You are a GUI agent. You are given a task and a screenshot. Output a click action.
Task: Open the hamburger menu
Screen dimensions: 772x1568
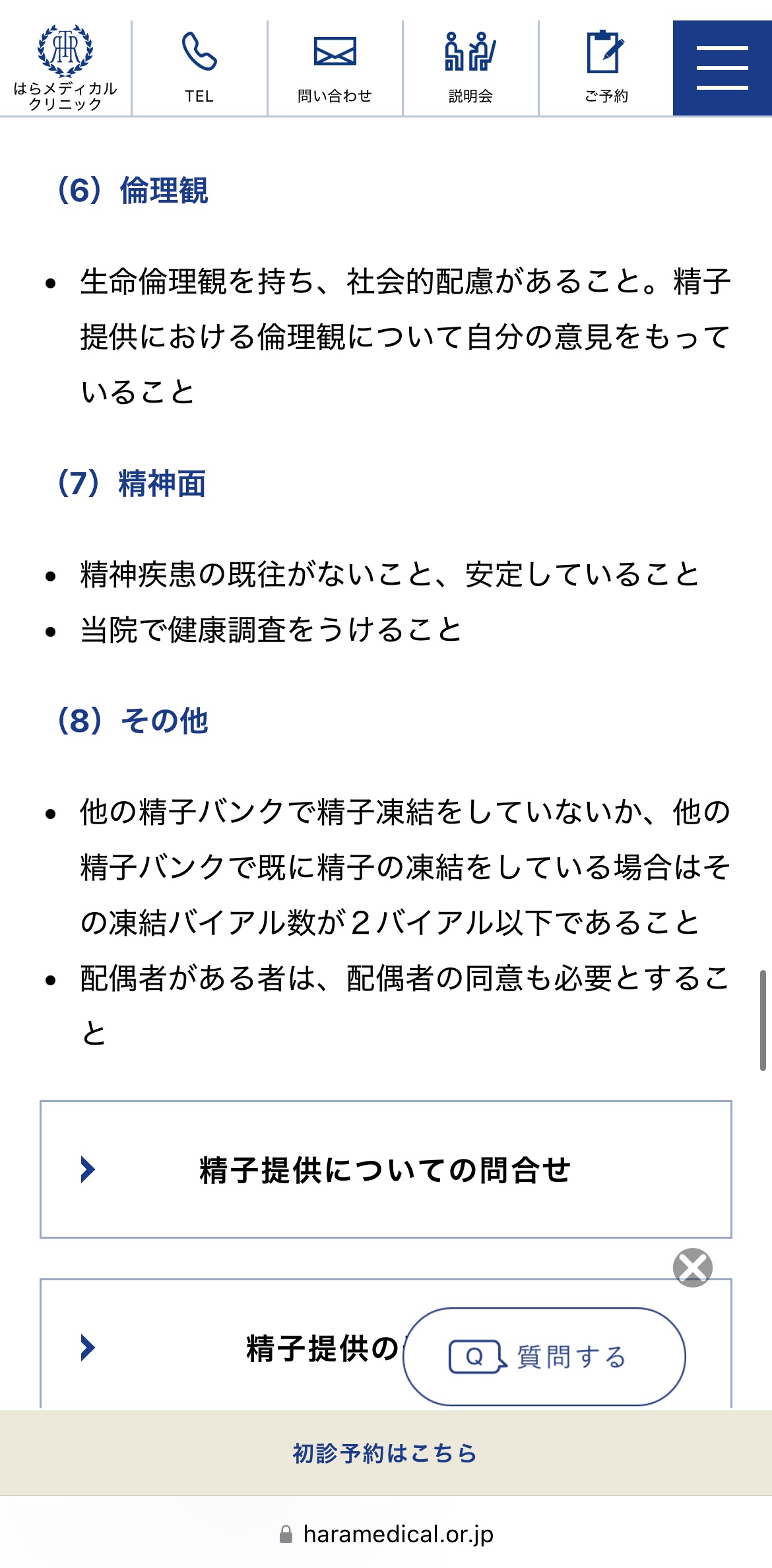722,68
